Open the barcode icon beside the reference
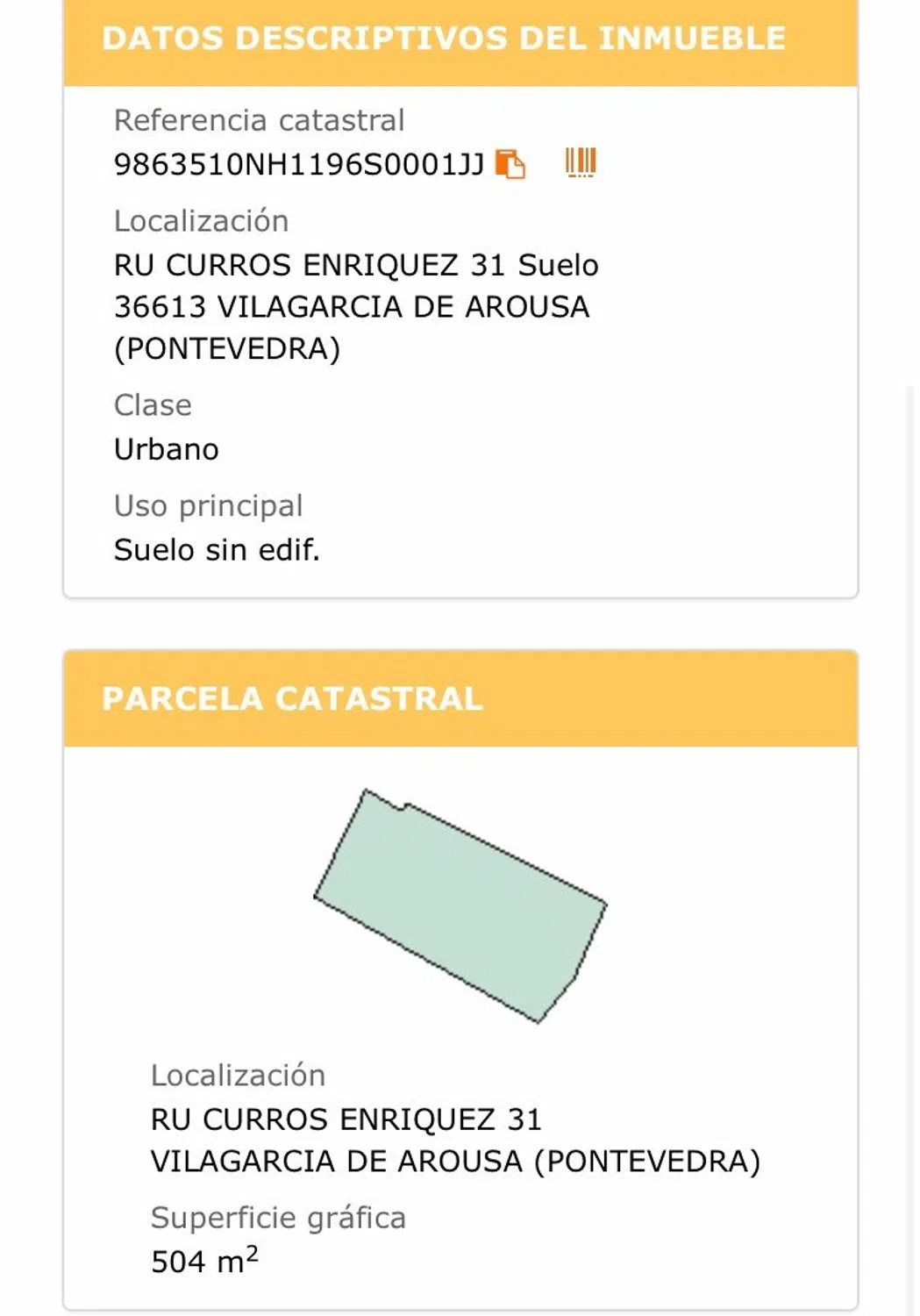This screenshot has height=1316, width=920. click(581, 162)
